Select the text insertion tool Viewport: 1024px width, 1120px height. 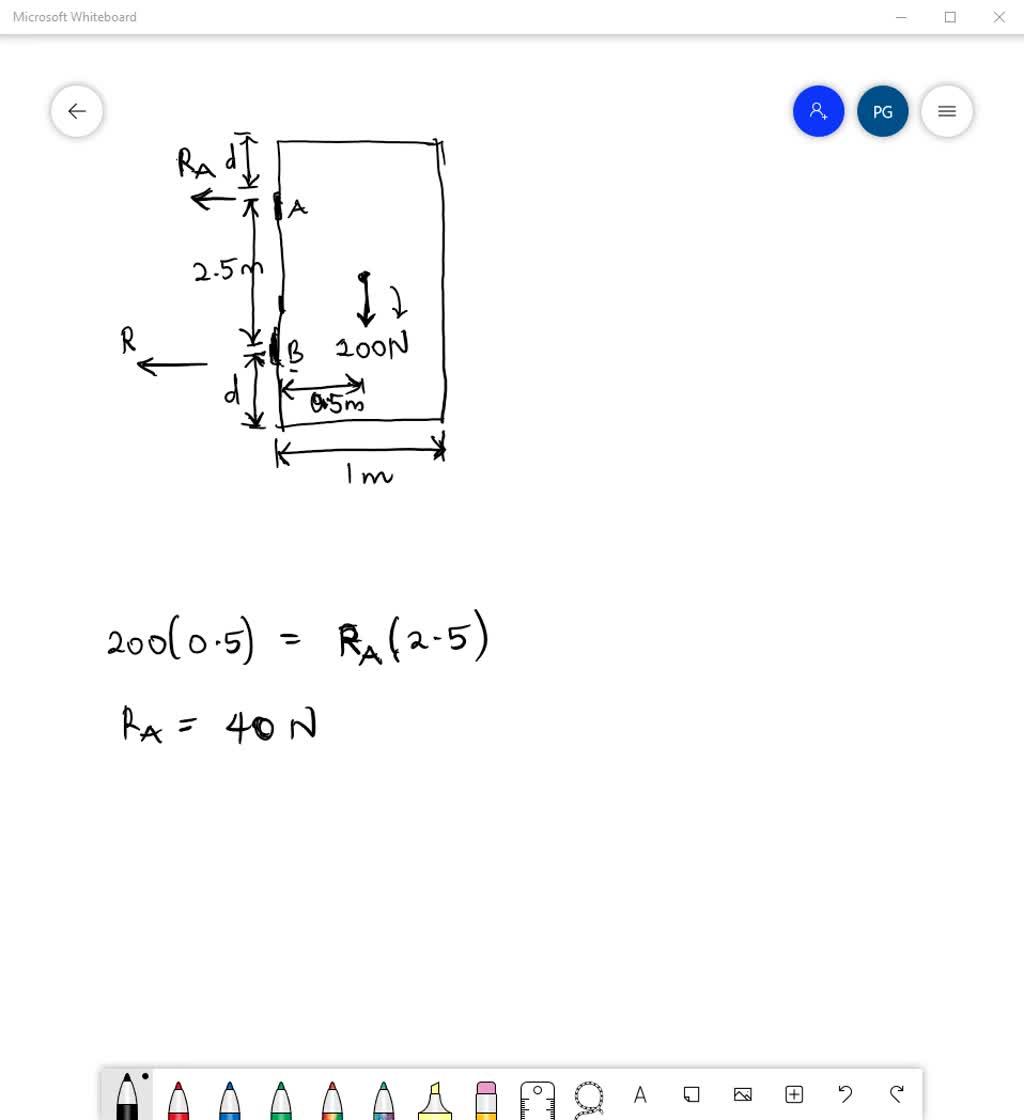(x=640, y=1095)
